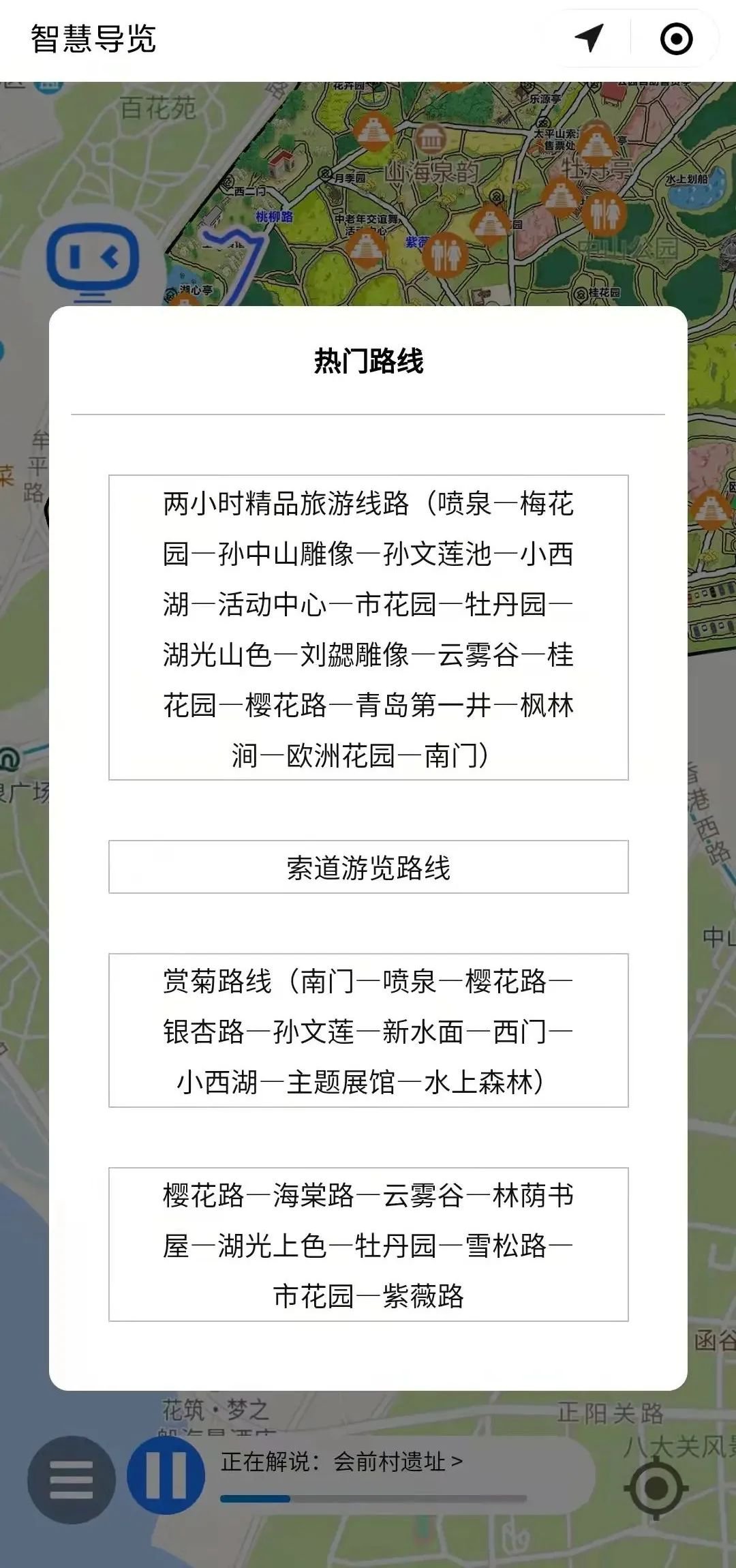Tap the mini-program close circle

point(676,38)
